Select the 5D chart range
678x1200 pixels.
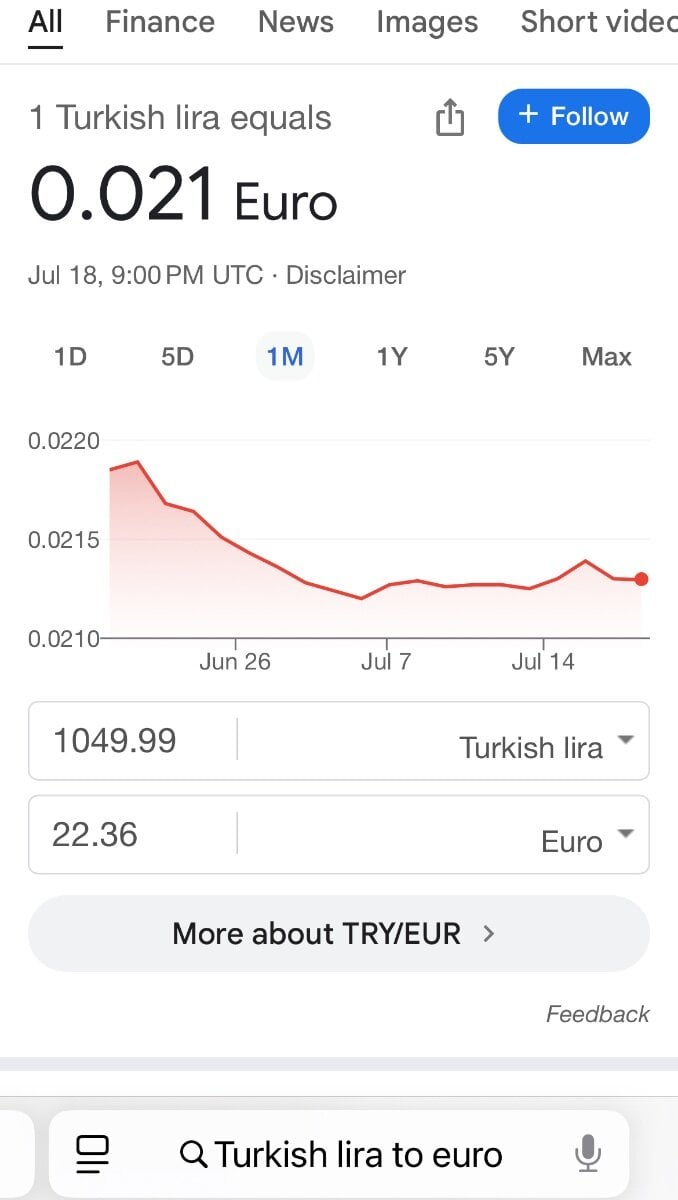point(177,357)
